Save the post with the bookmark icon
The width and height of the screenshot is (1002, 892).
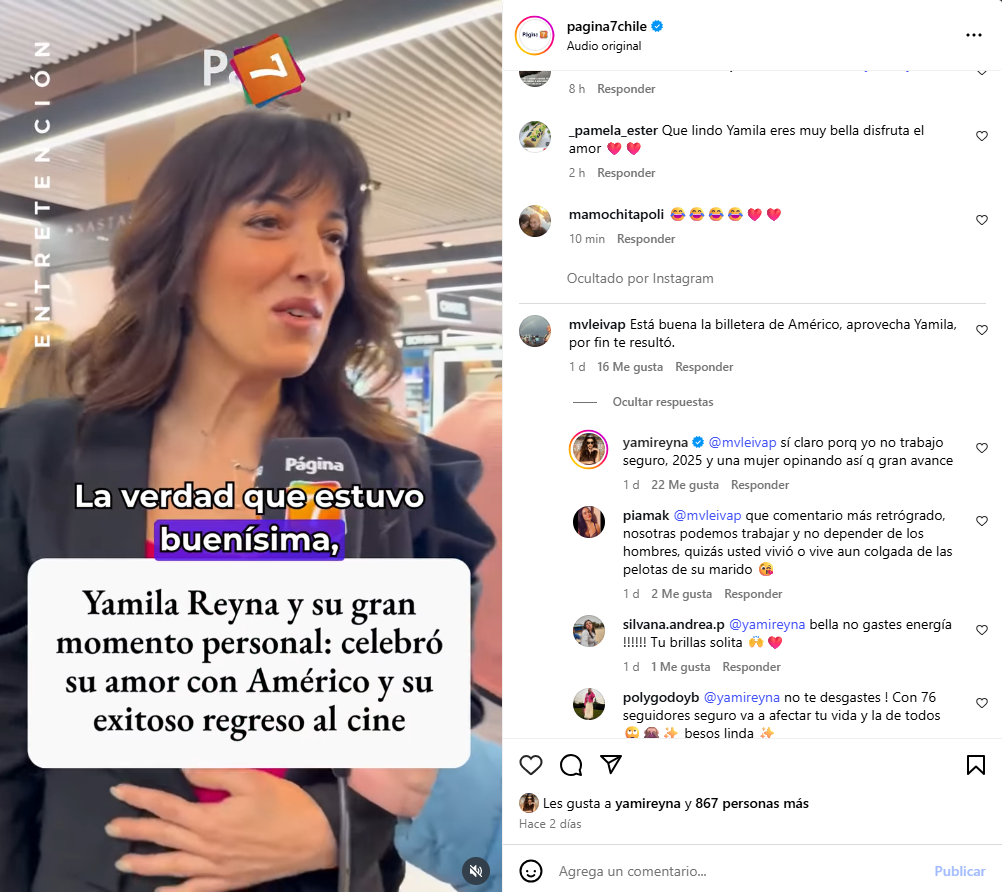point(976,765)
